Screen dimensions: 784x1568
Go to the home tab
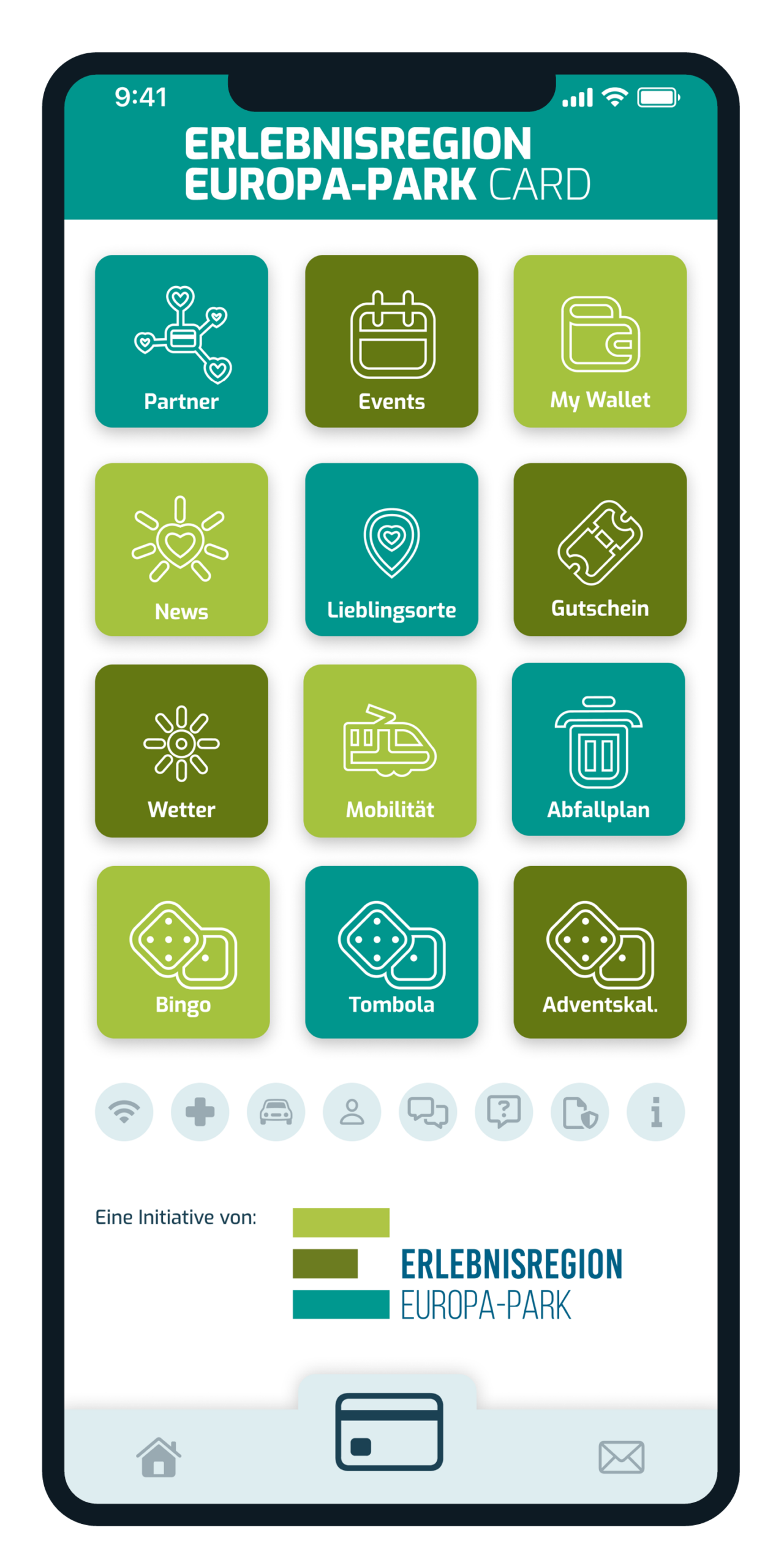[x=159, y=1457]
